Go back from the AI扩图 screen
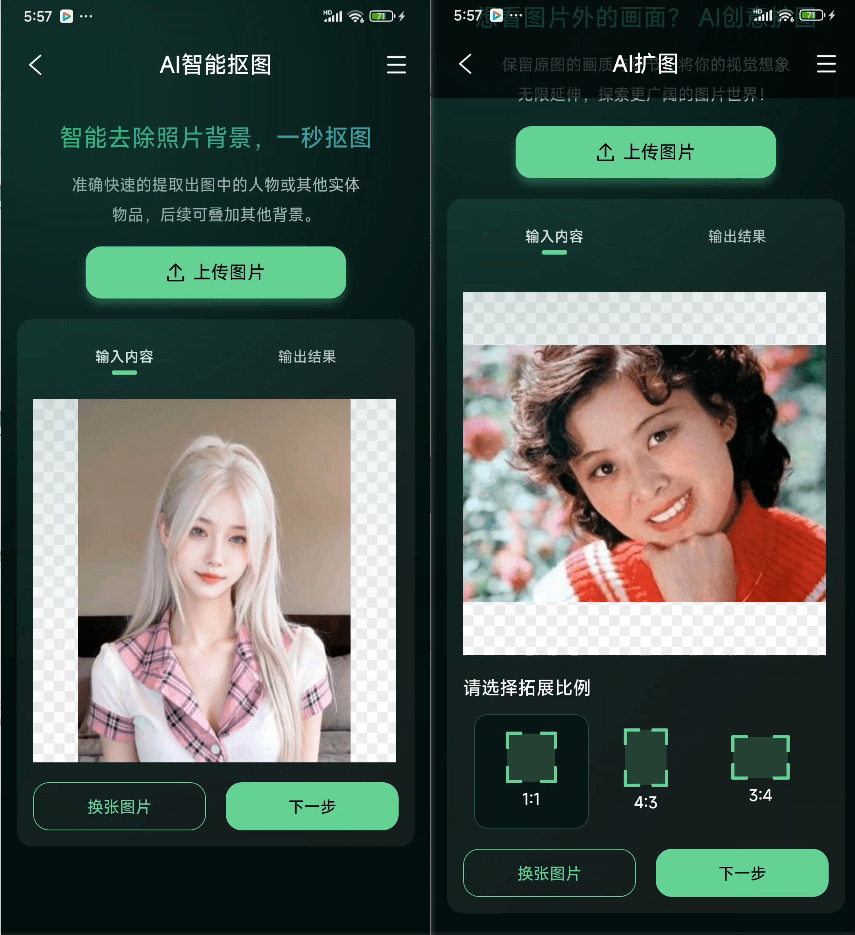The height and width of the screenshot is (935, 855). tap(466, 64)
